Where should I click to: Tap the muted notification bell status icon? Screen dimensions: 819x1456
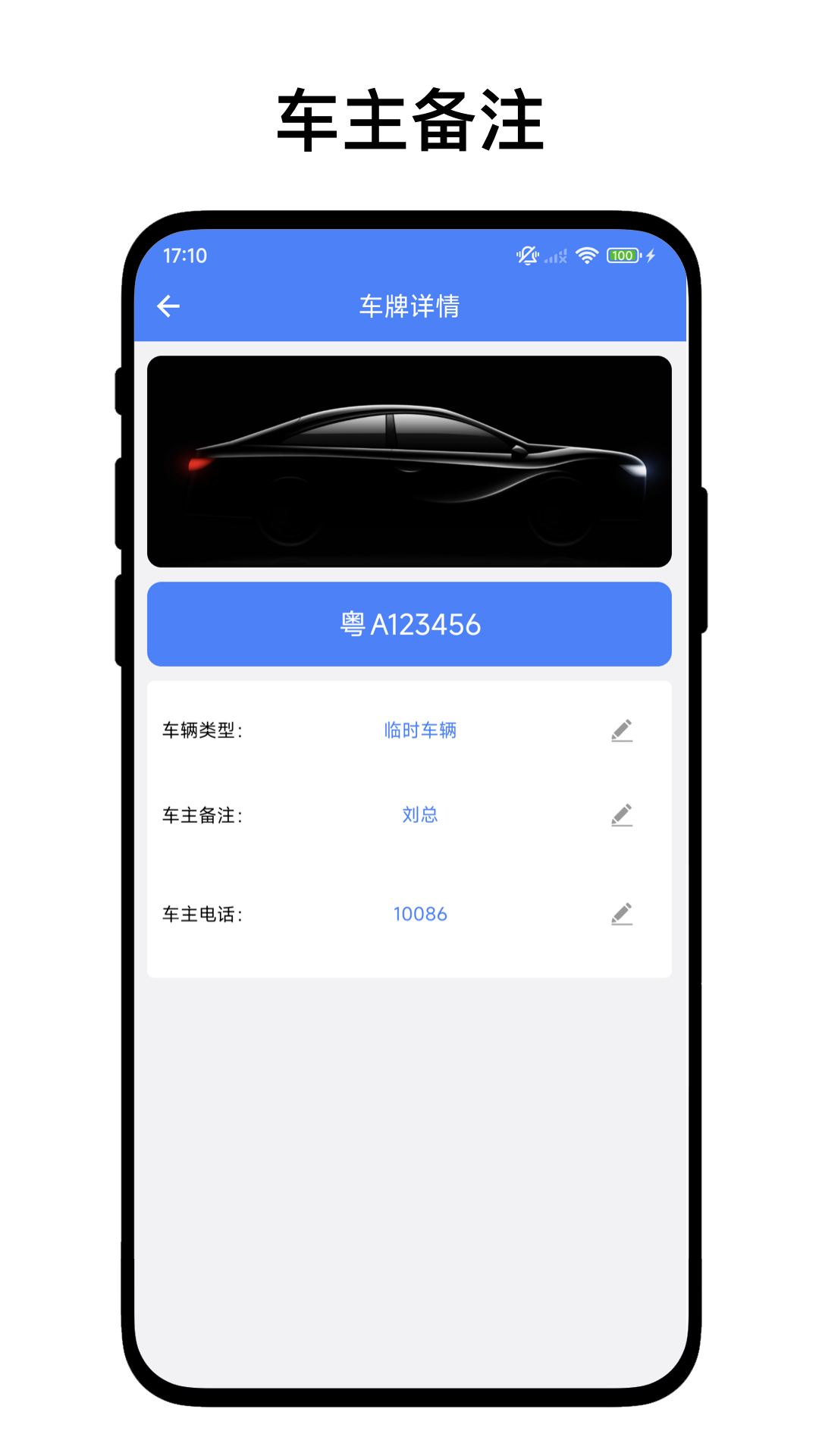(x=527, y=255)
